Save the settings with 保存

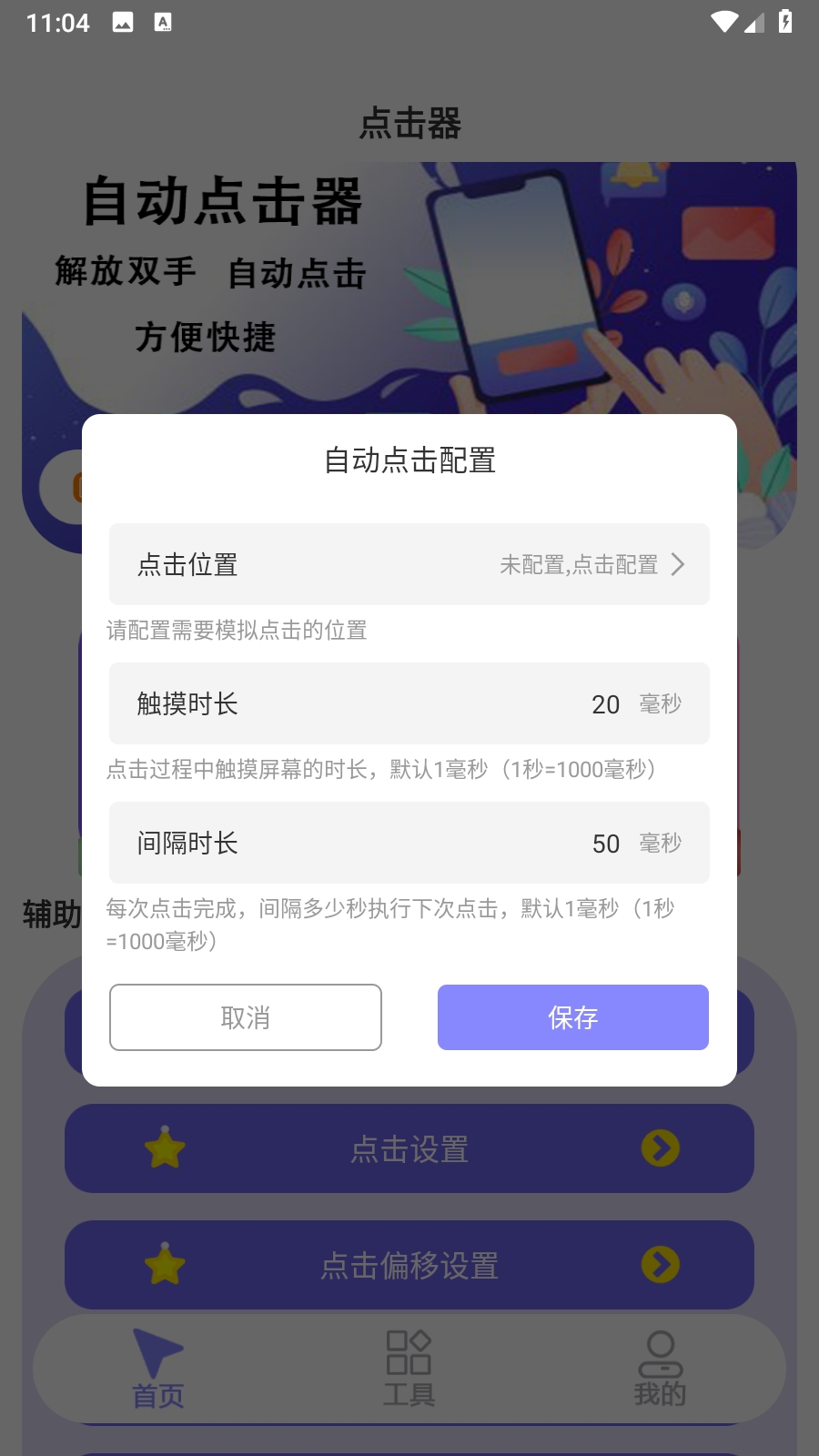[x=573, y=1017]
